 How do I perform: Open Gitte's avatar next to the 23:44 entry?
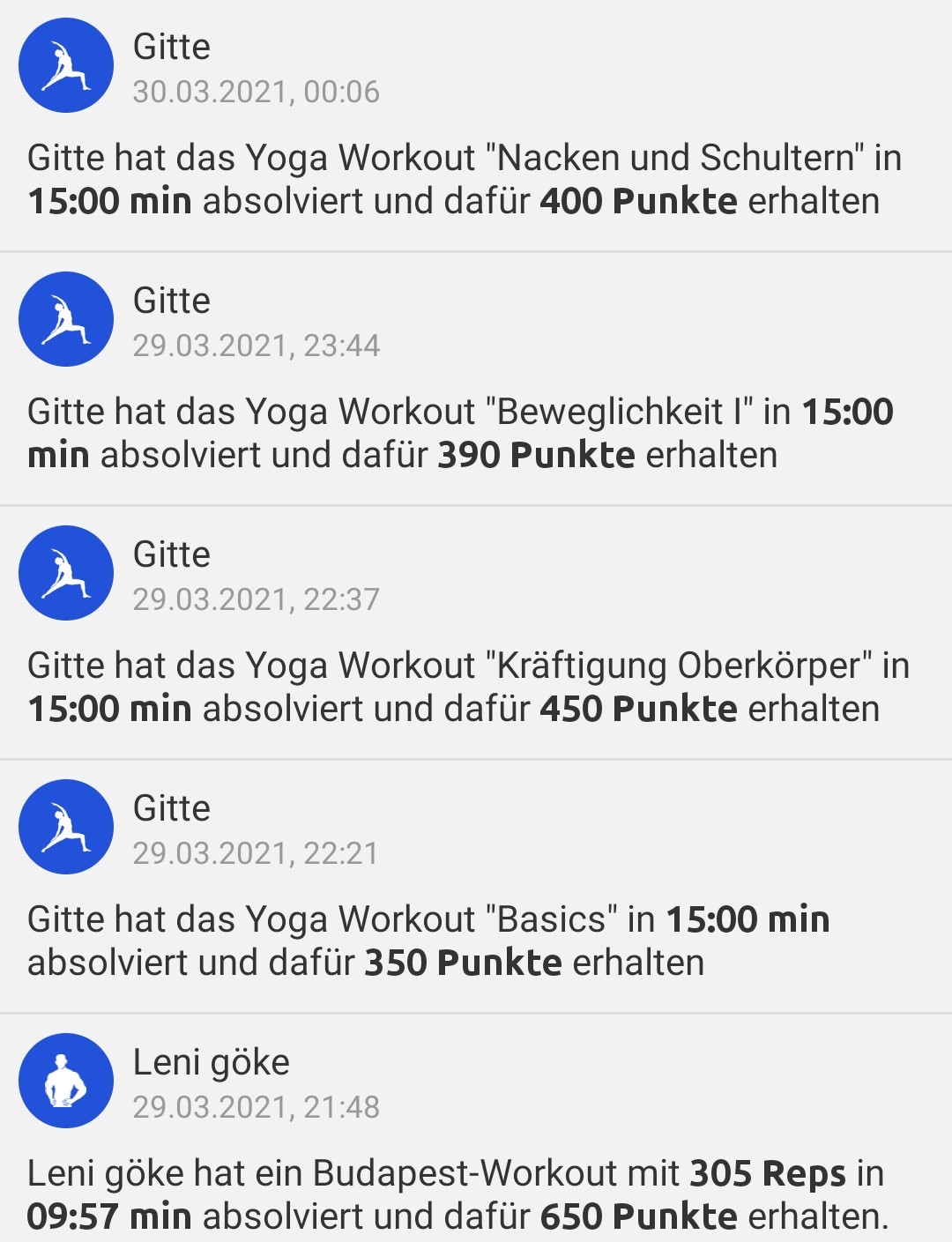coord(66,319)
